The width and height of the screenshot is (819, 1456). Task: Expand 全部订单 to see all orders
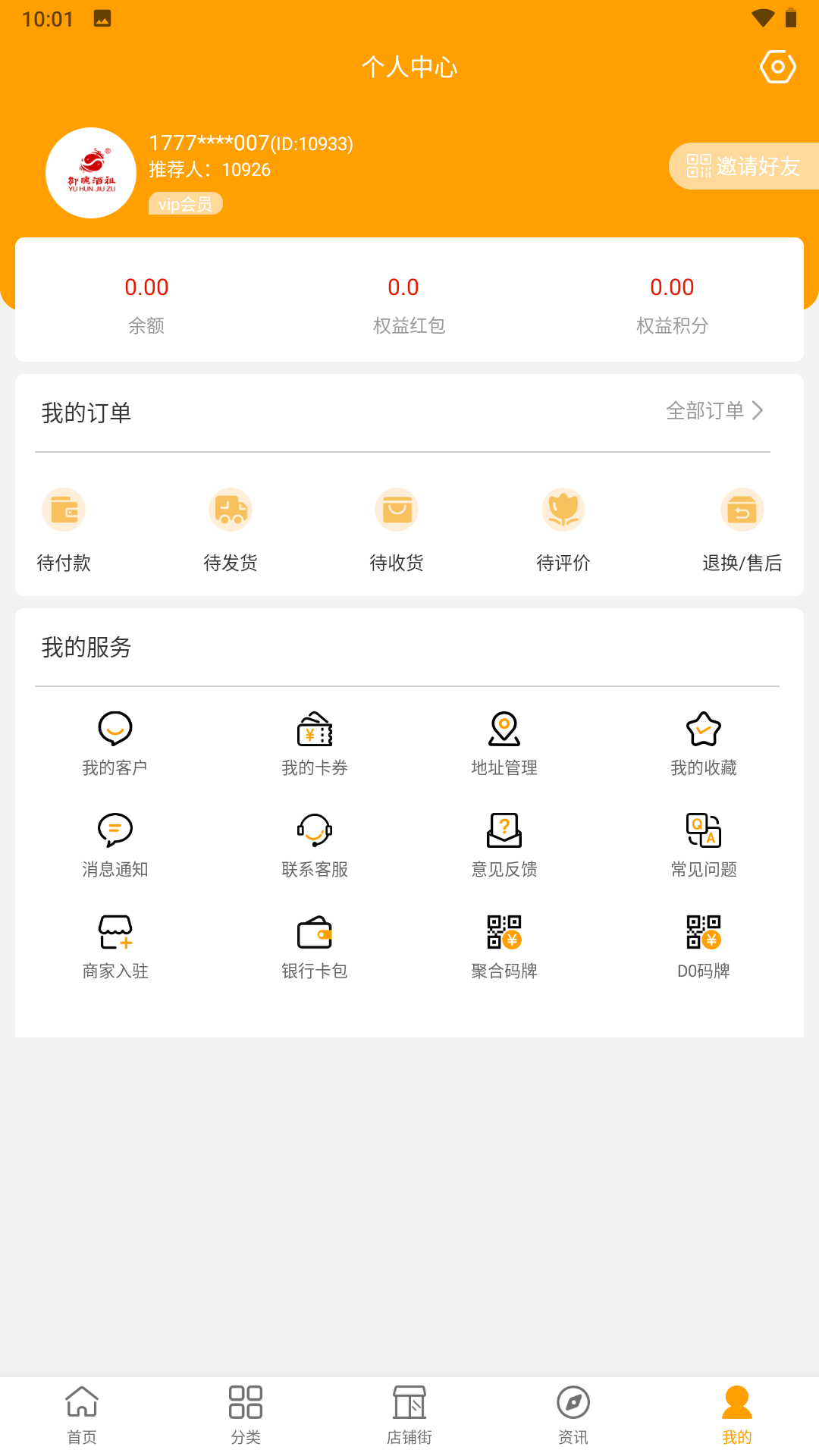pos(714,411)
